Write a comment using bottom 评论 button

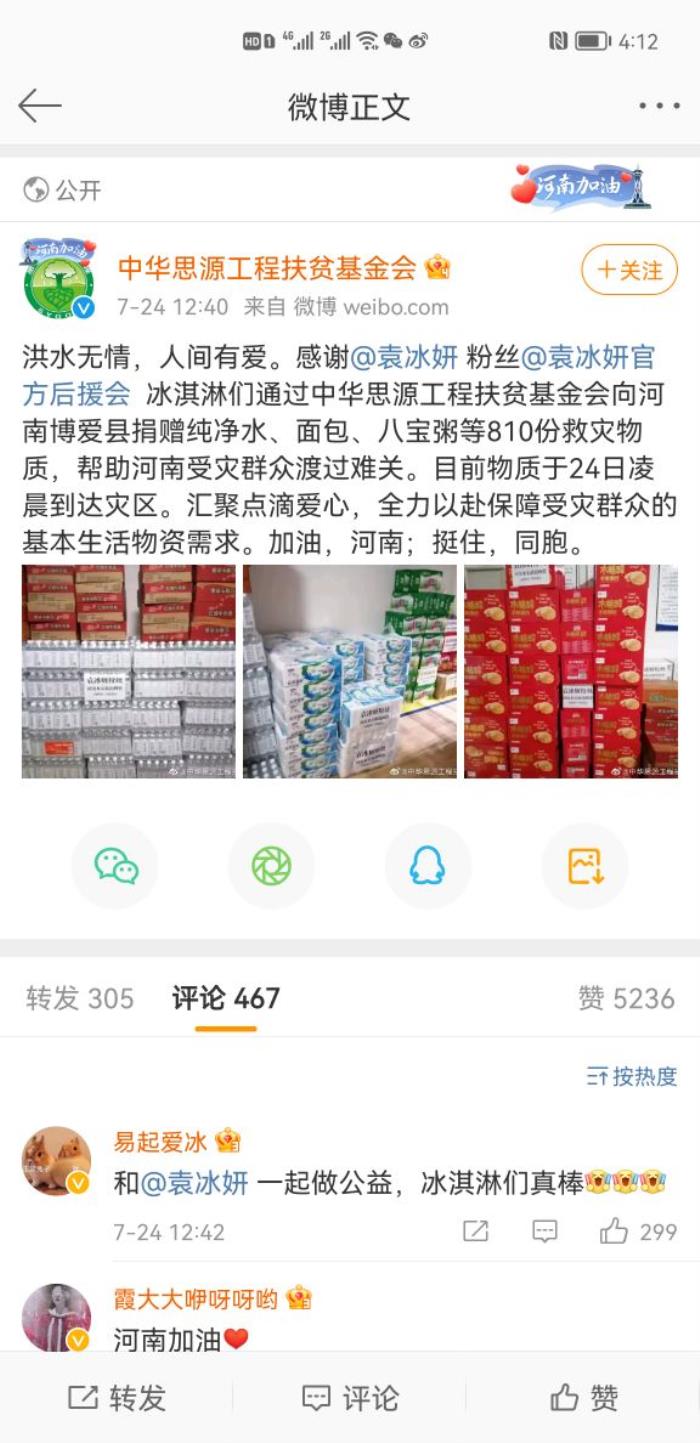(350, 1398)
